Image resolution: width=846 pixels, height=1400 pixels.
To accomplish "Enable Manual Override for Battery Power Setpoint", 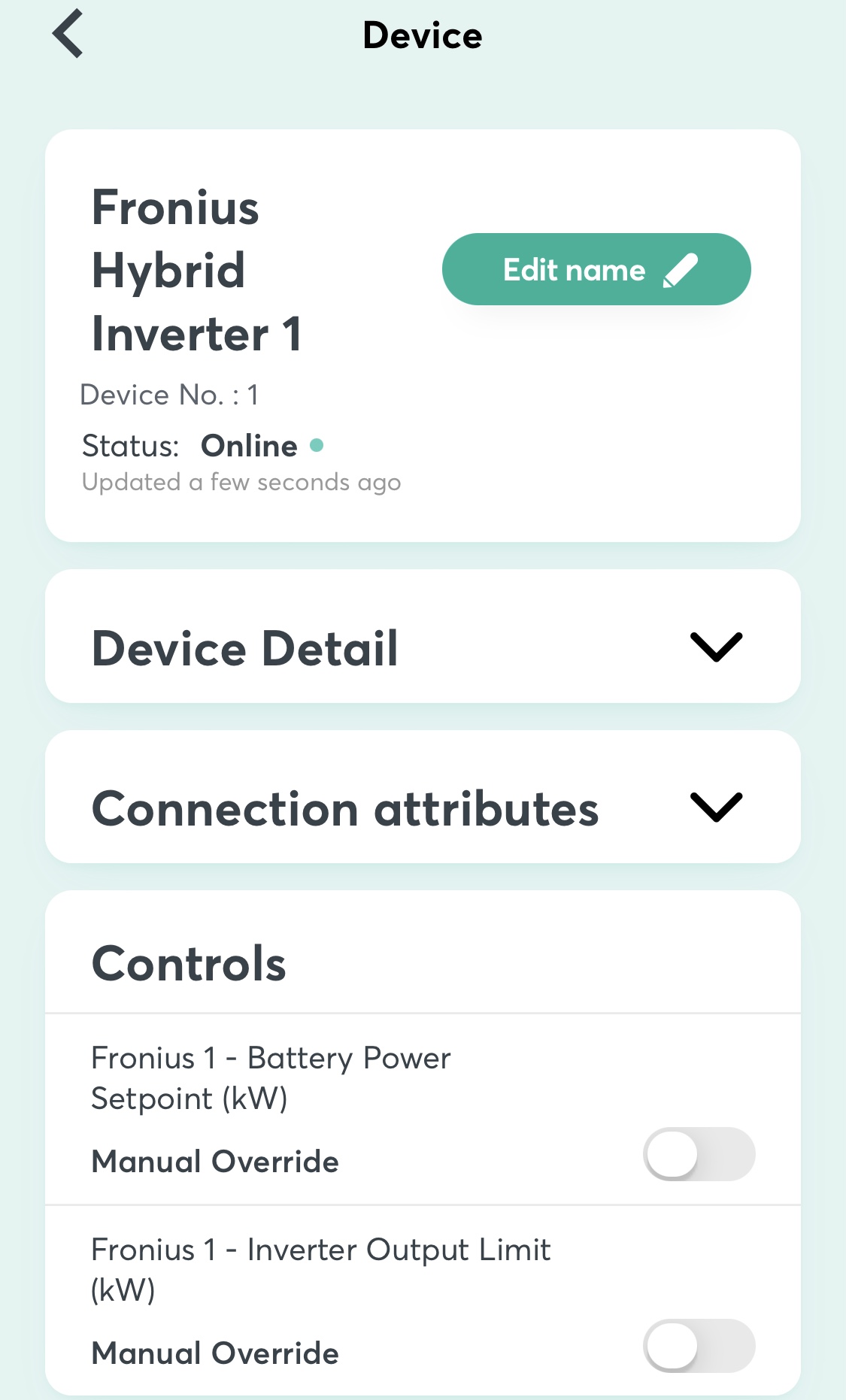I will click(x=699, y=1154).
